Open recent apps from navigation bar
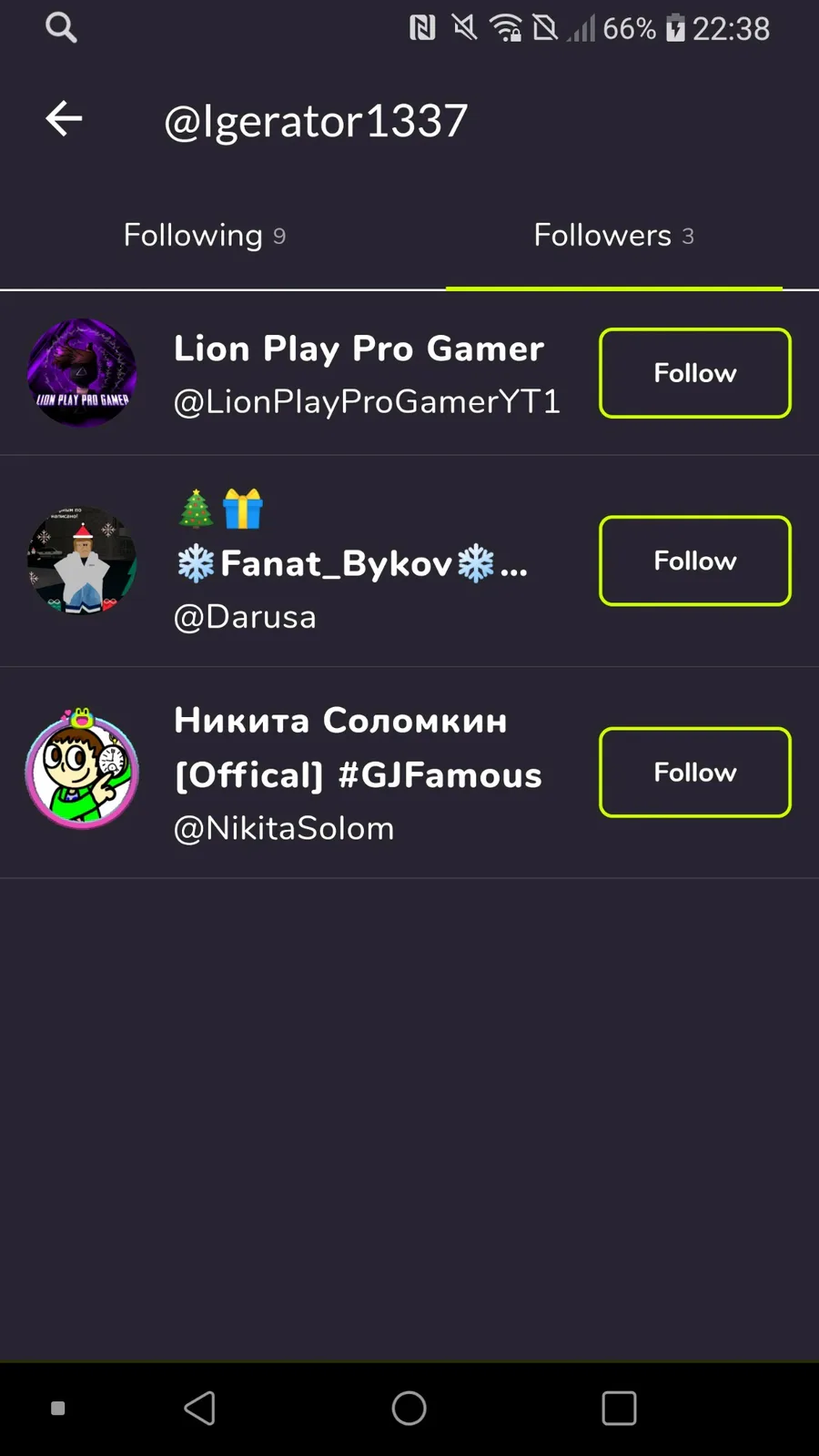 619,1408
